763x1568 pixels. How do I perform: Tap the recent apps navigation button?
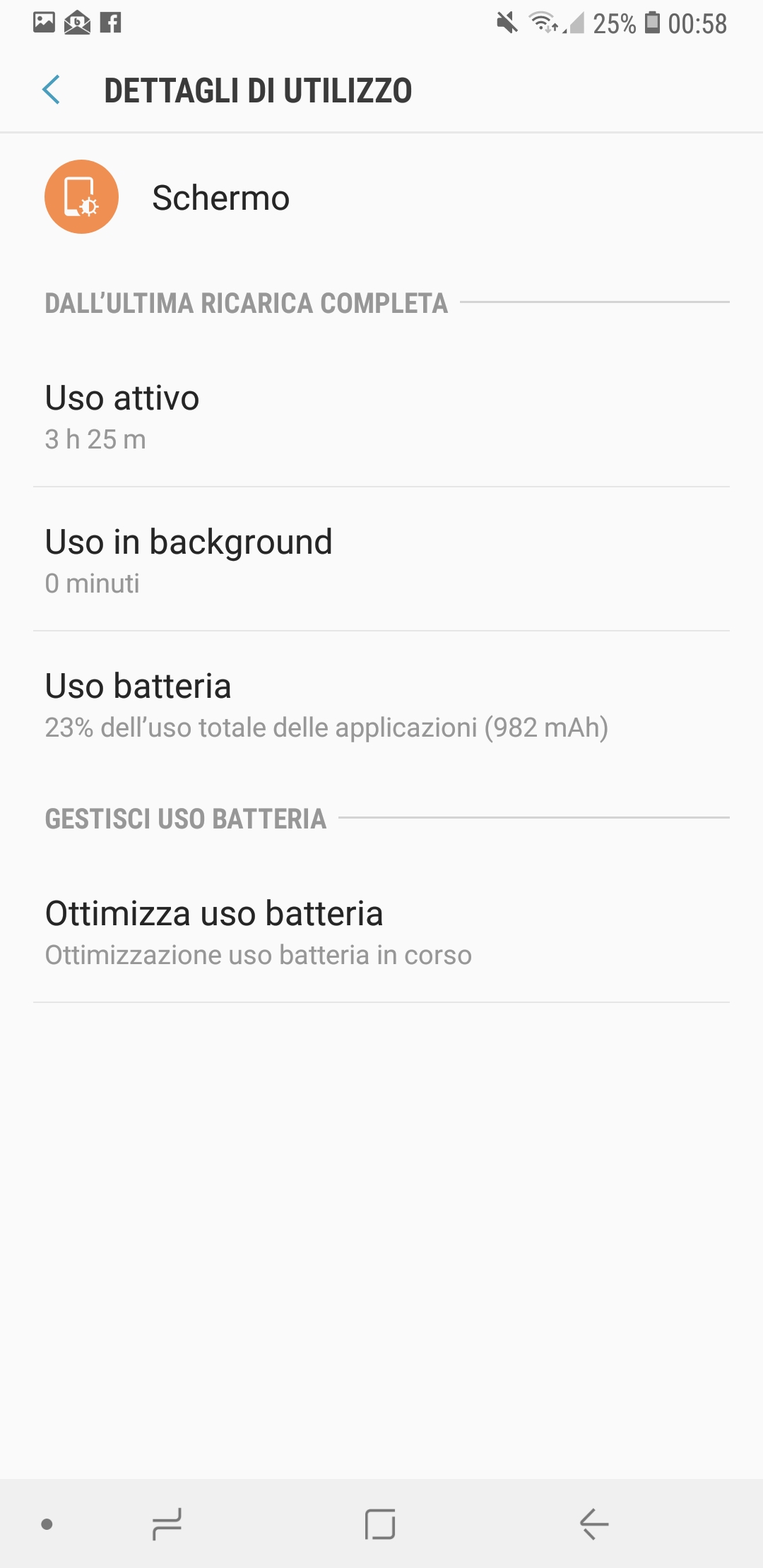pyautogui.click(x=167, y=1524)
